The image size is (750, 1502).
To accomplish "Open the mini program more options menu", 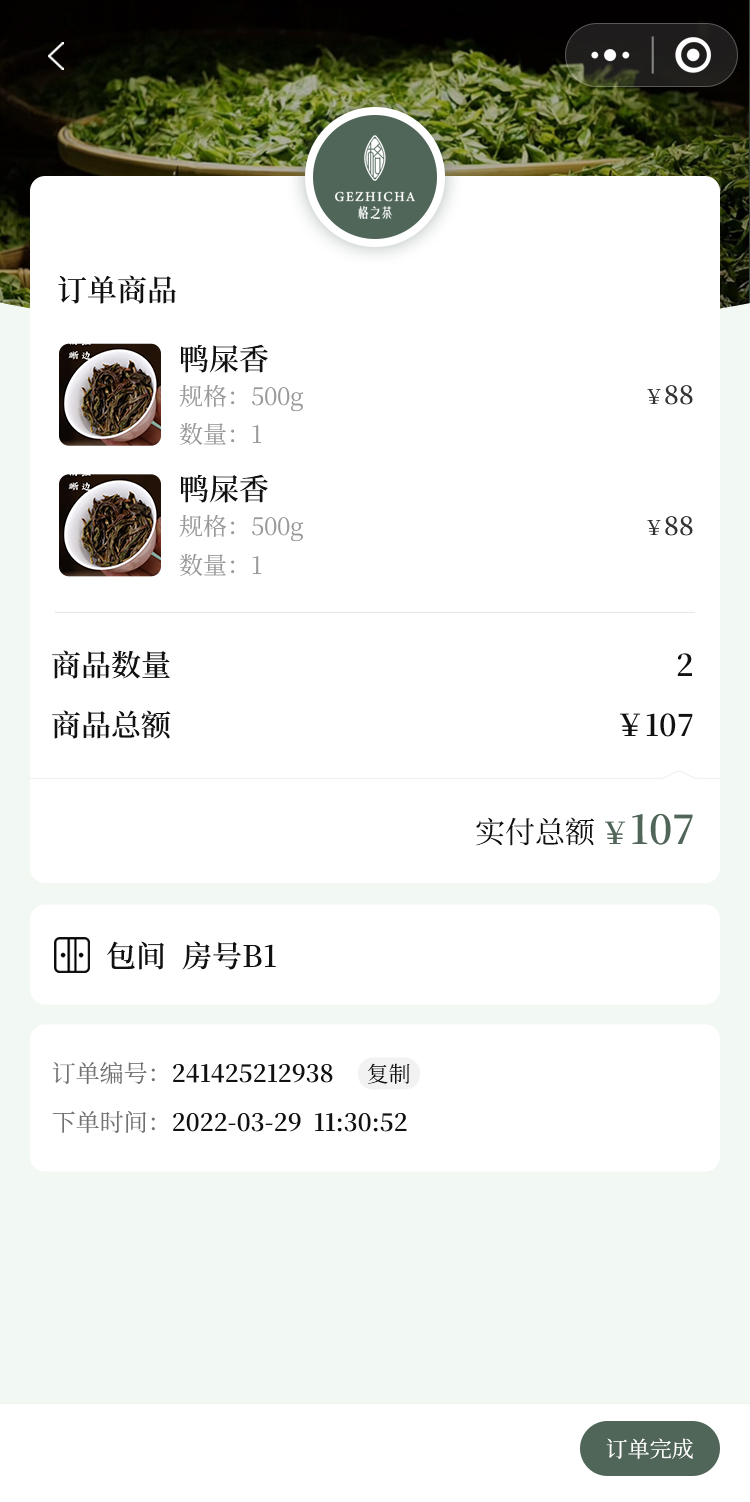I will point(610,55).
